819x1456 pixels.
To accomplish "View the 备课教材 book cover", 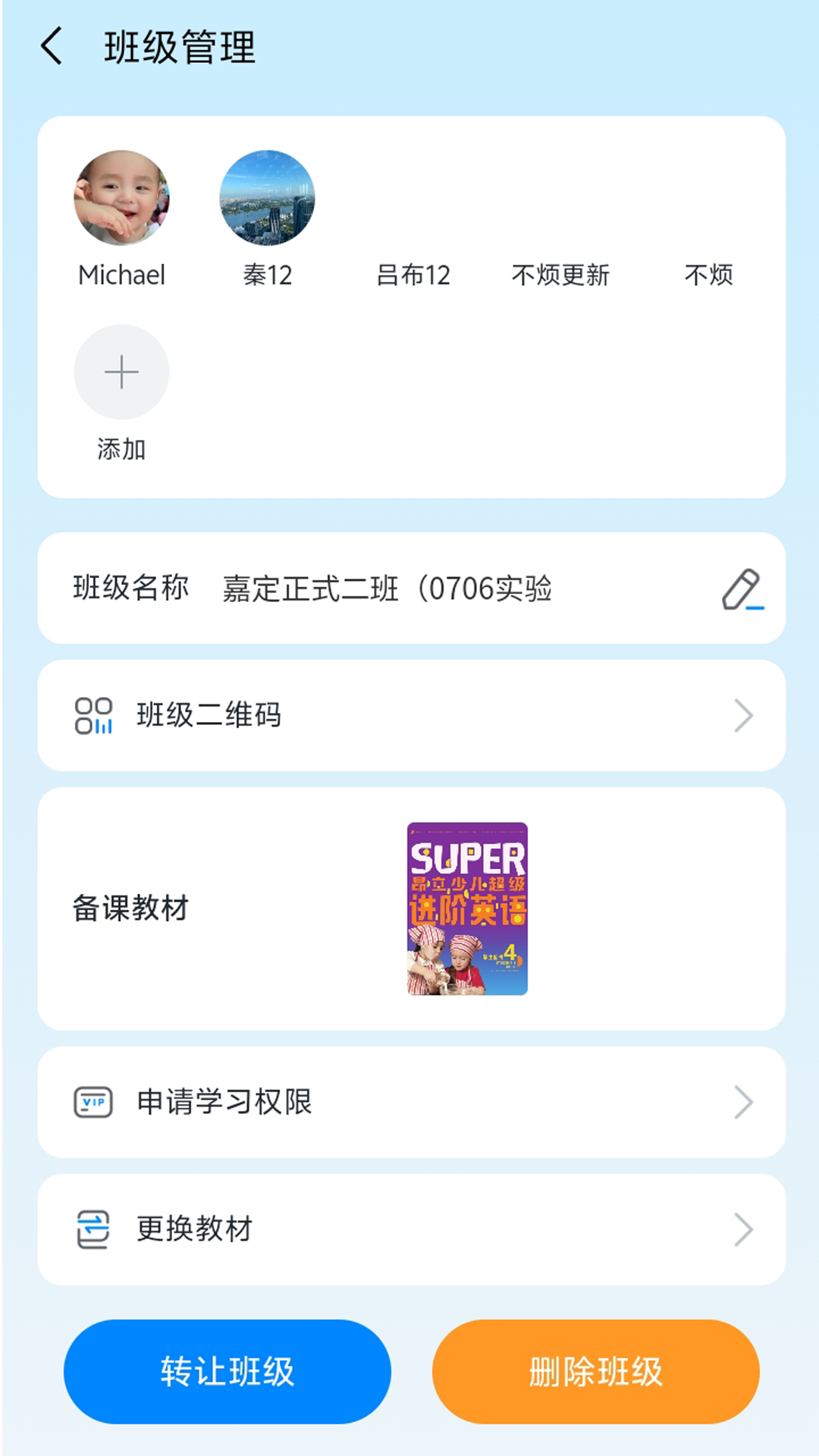I will 467,908.
